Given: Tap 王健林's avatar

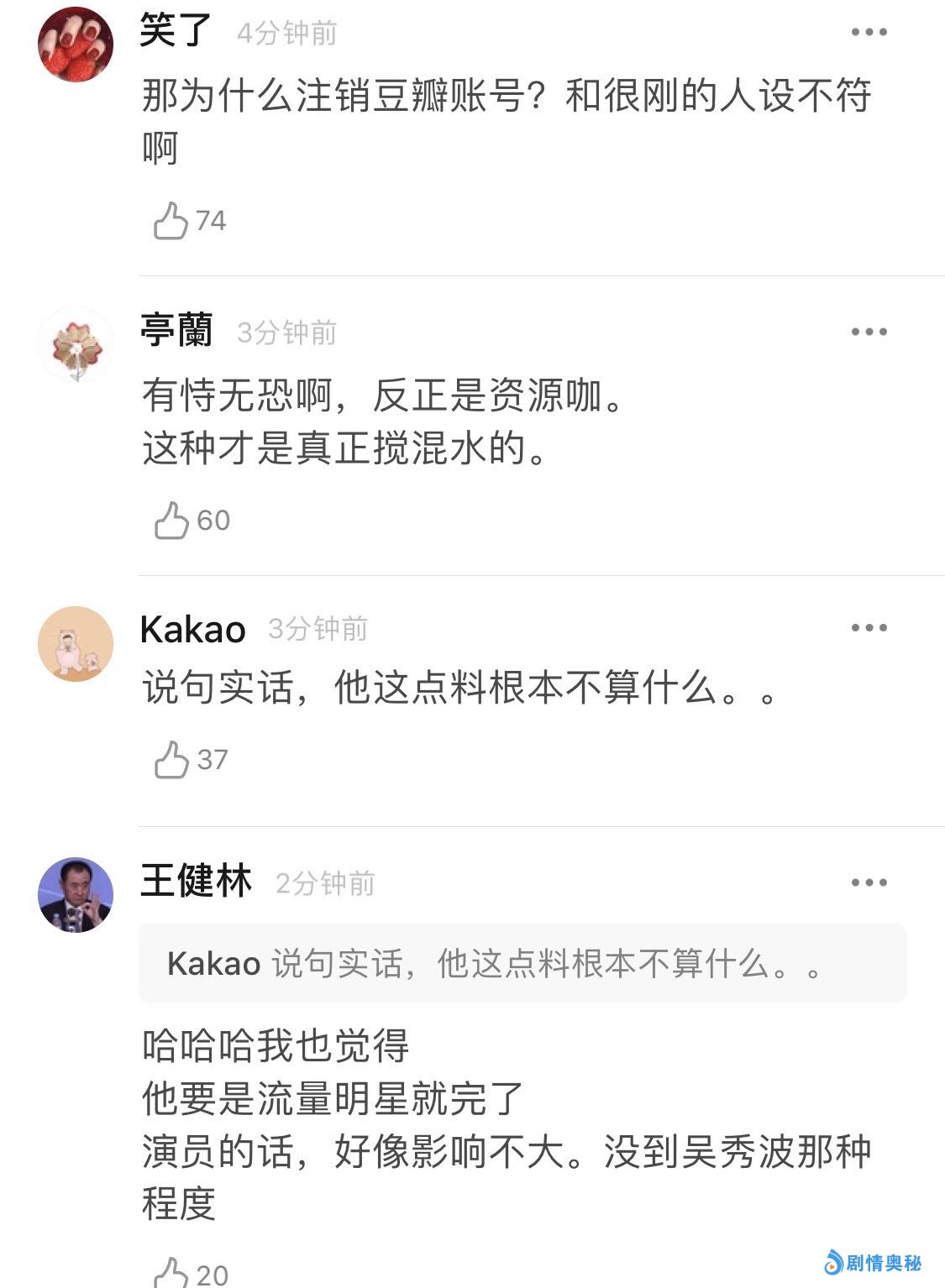Looking at the screenshot, I should click(76, 895).
